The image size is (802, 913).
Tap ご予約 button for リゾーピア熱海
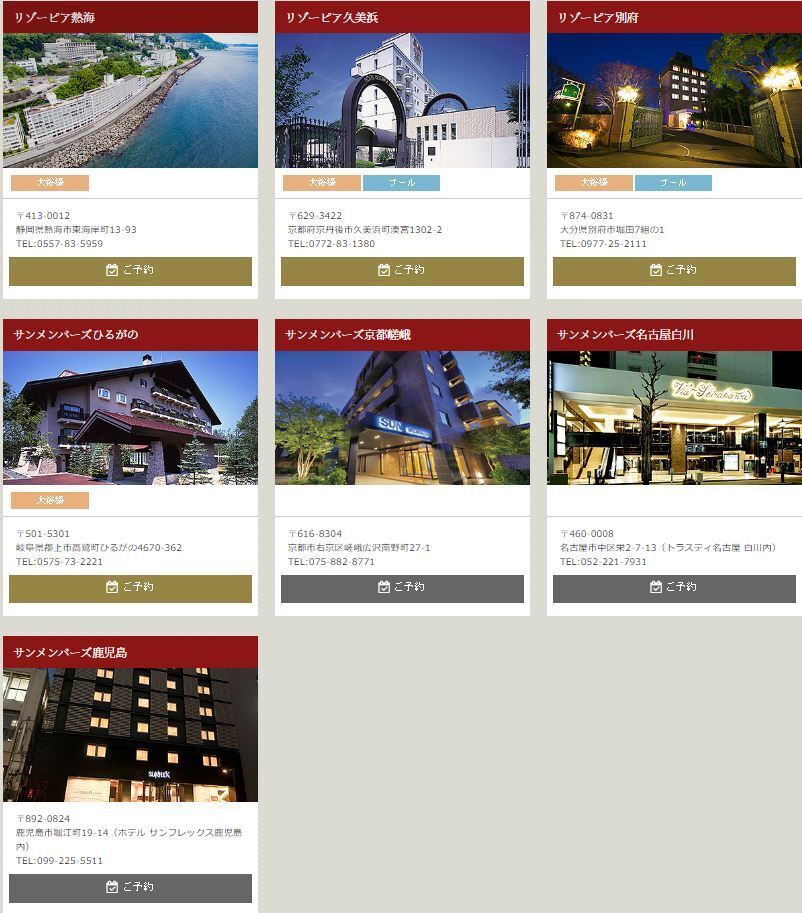(x=130, y=271)
